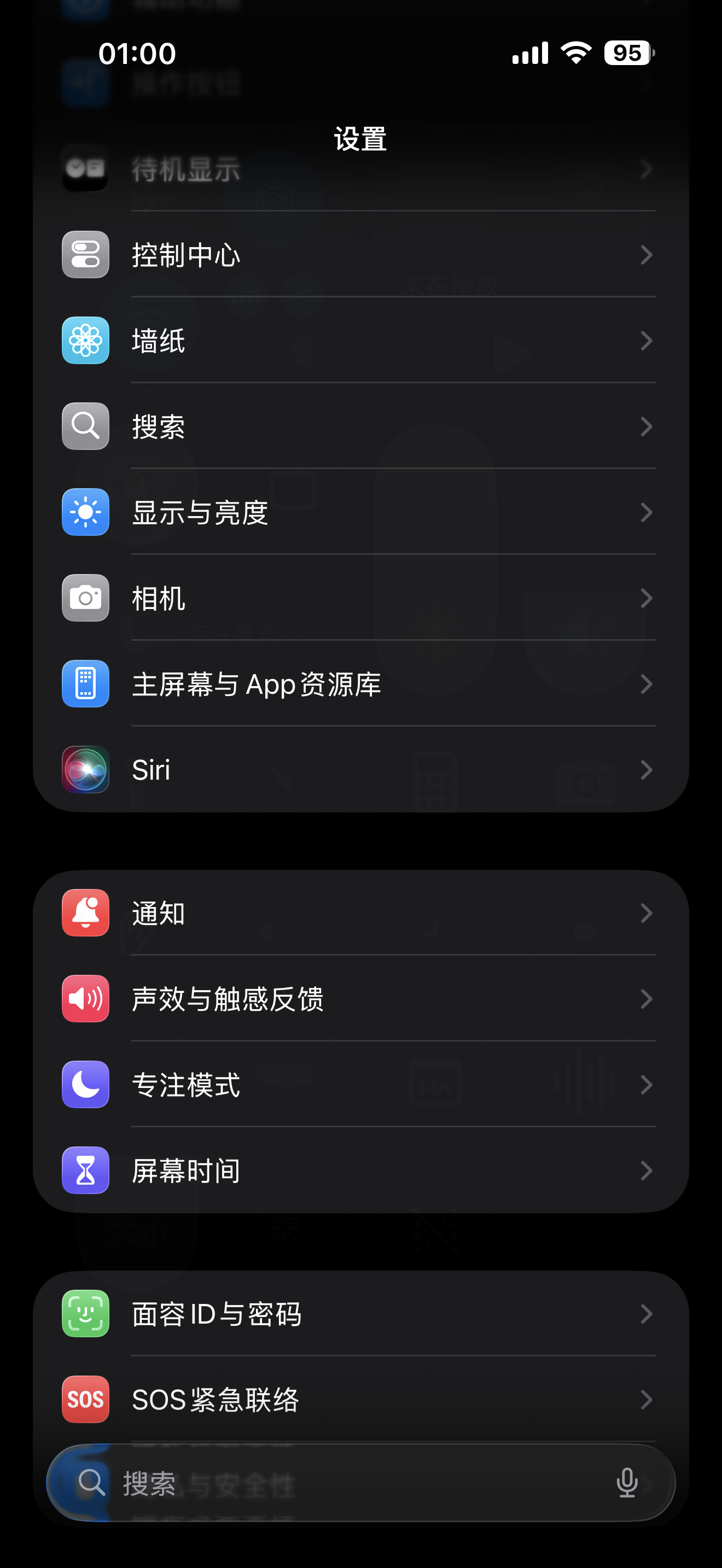This screenshot has height=1568, width=722.
Task: Open 相机 settings
Action: tap(360, 598)
